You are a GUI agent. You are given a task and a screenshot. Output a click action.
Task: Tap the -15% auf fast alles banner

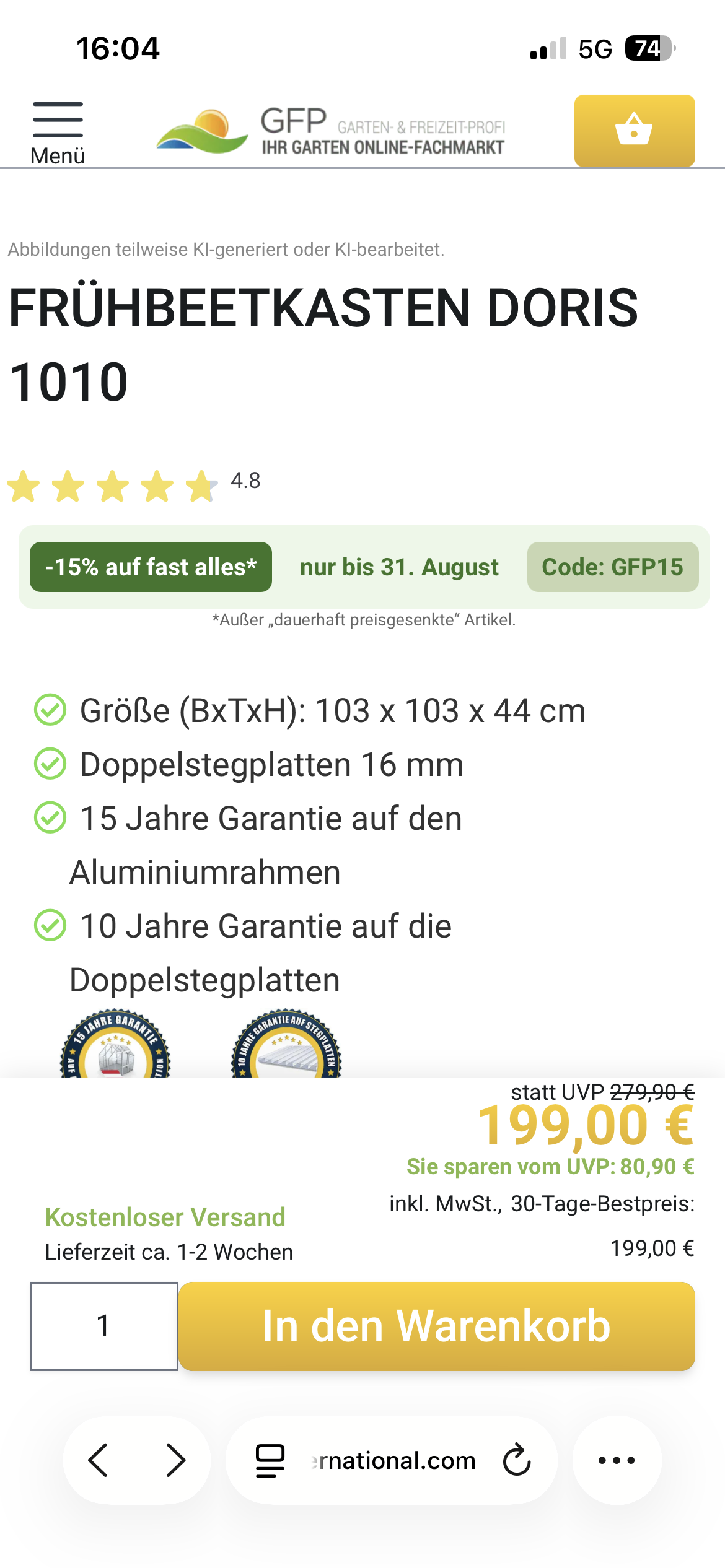(x=151, y=567)
